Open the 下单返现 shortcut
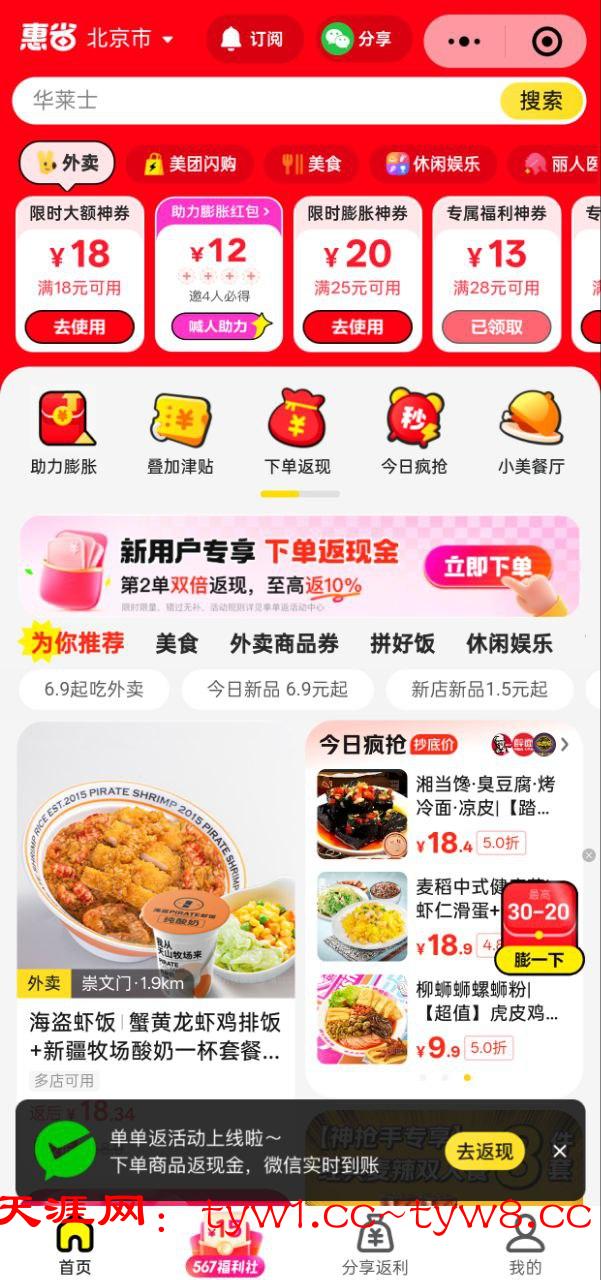 click(297, 432)
